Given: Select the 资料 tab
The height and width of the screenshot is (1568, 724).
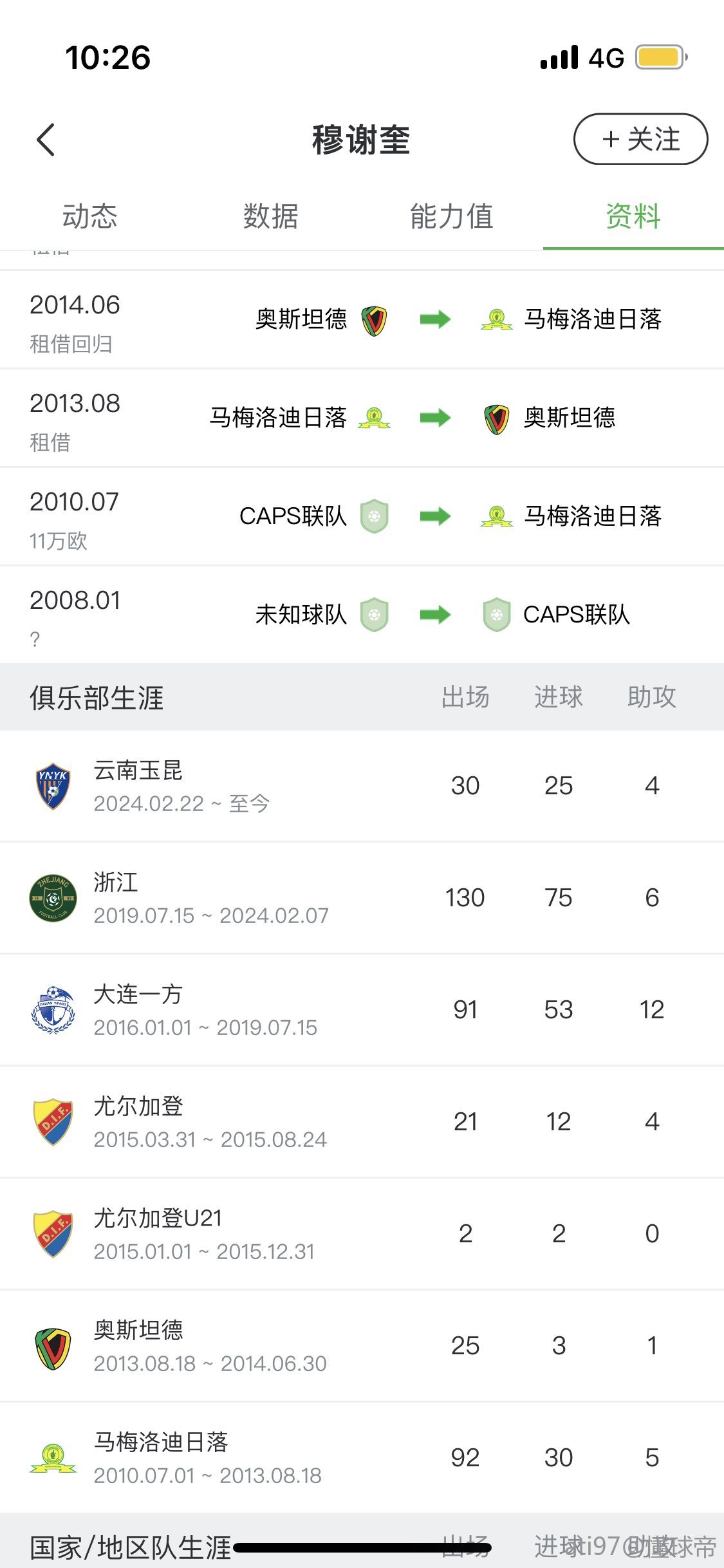Looking at the screenshot, I should click(633, 216).
